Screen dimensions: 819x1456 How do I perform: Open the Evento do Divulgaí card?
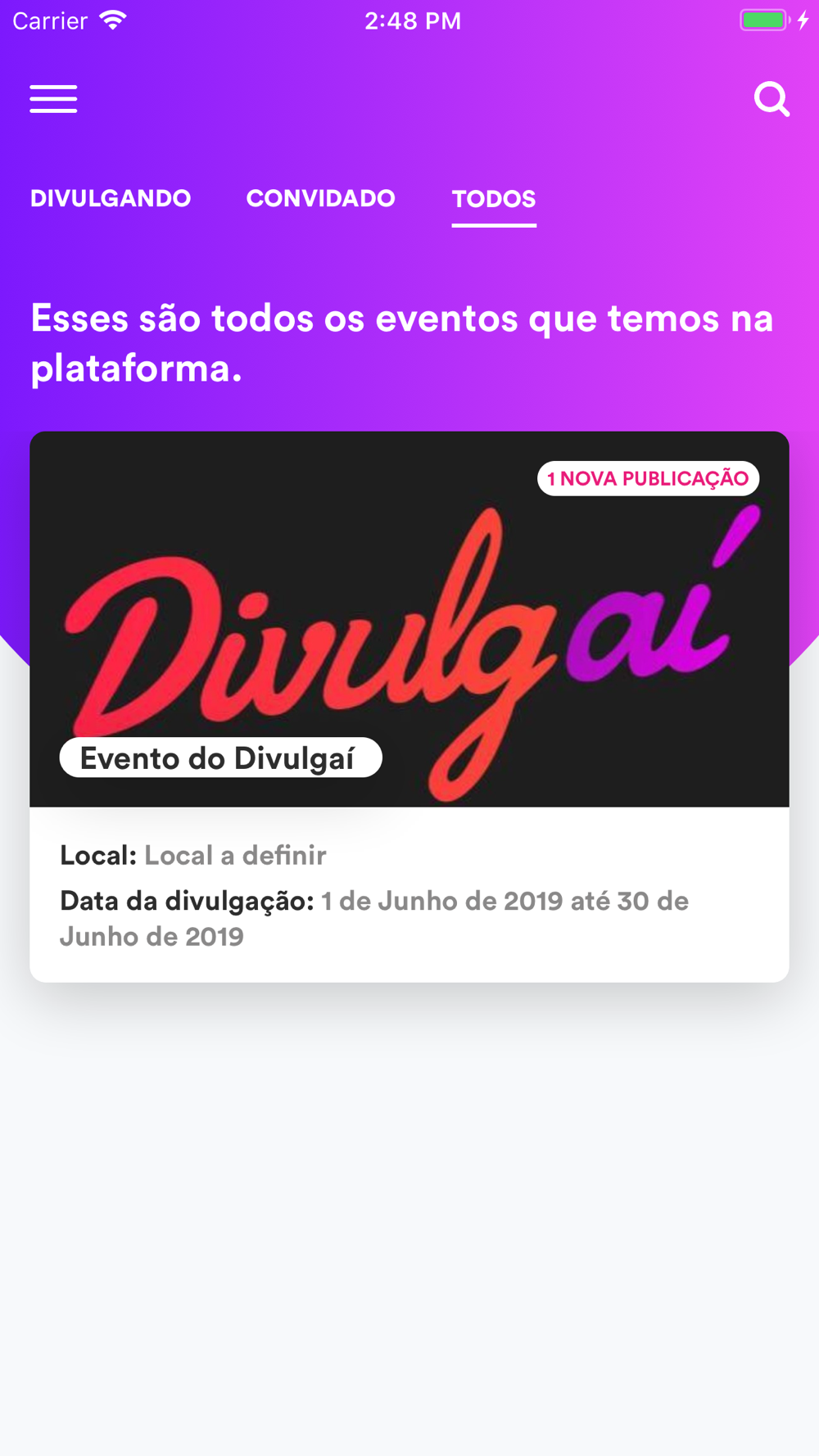click(x=409, y=707)
